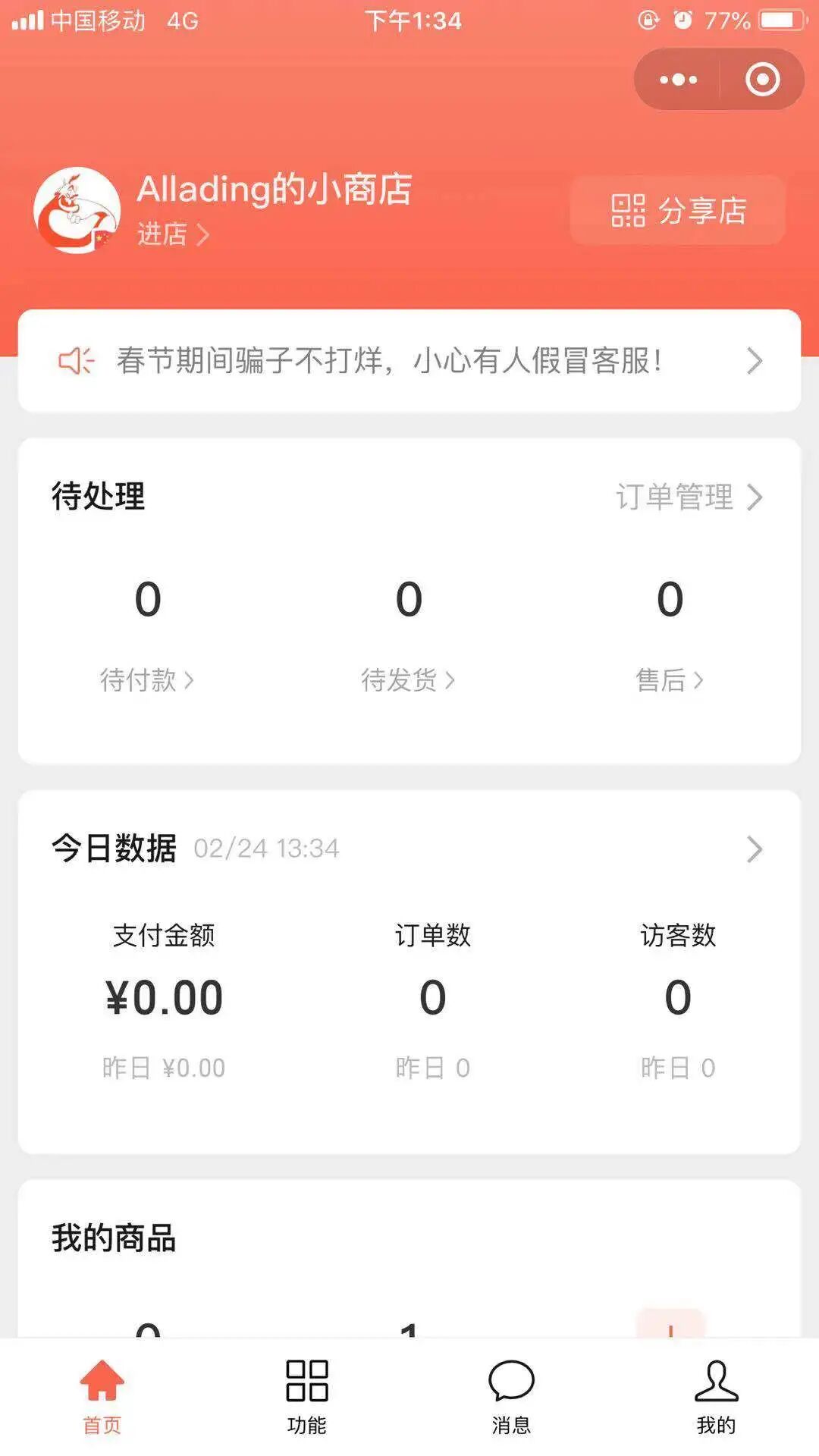Open the 春节期间骗子不打烊 notice
819x1456 pixels.
(x=409, y=361)
